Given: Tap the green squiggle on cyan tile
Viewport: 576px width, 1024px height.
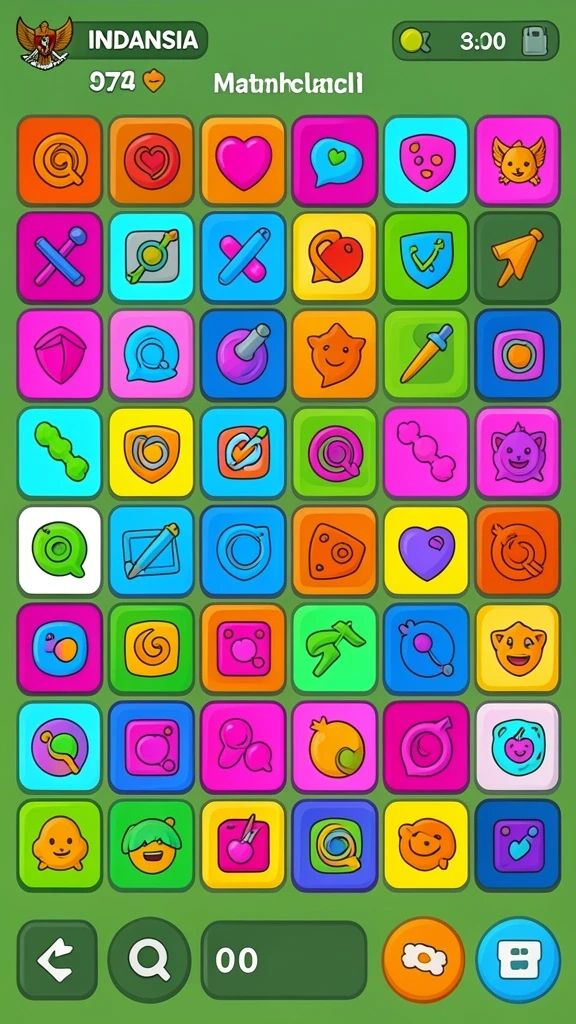Looking at the screenshot, I should pos(59,453).
